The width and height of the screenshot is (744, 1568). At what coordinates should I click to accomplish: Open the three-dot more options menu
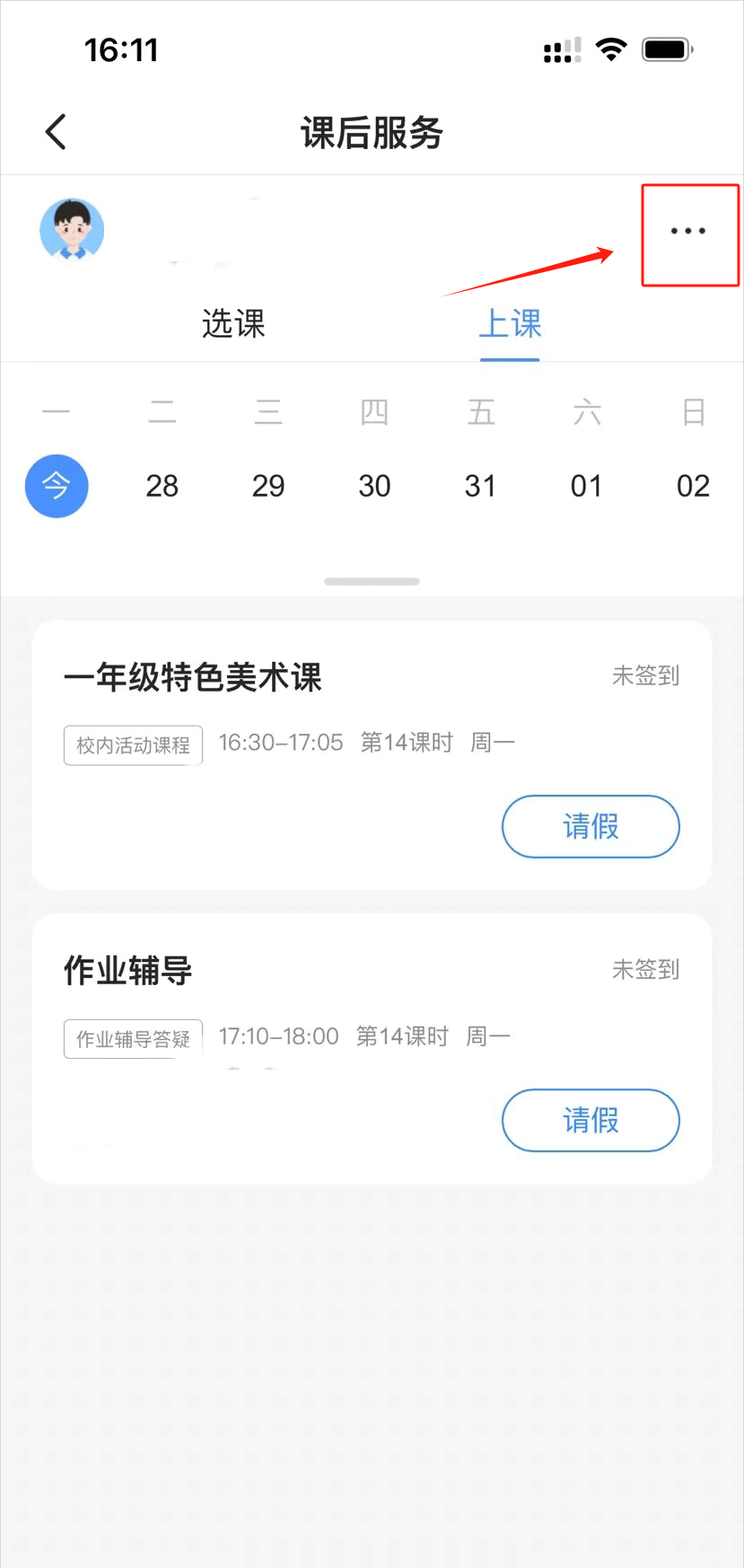(688, 232)
